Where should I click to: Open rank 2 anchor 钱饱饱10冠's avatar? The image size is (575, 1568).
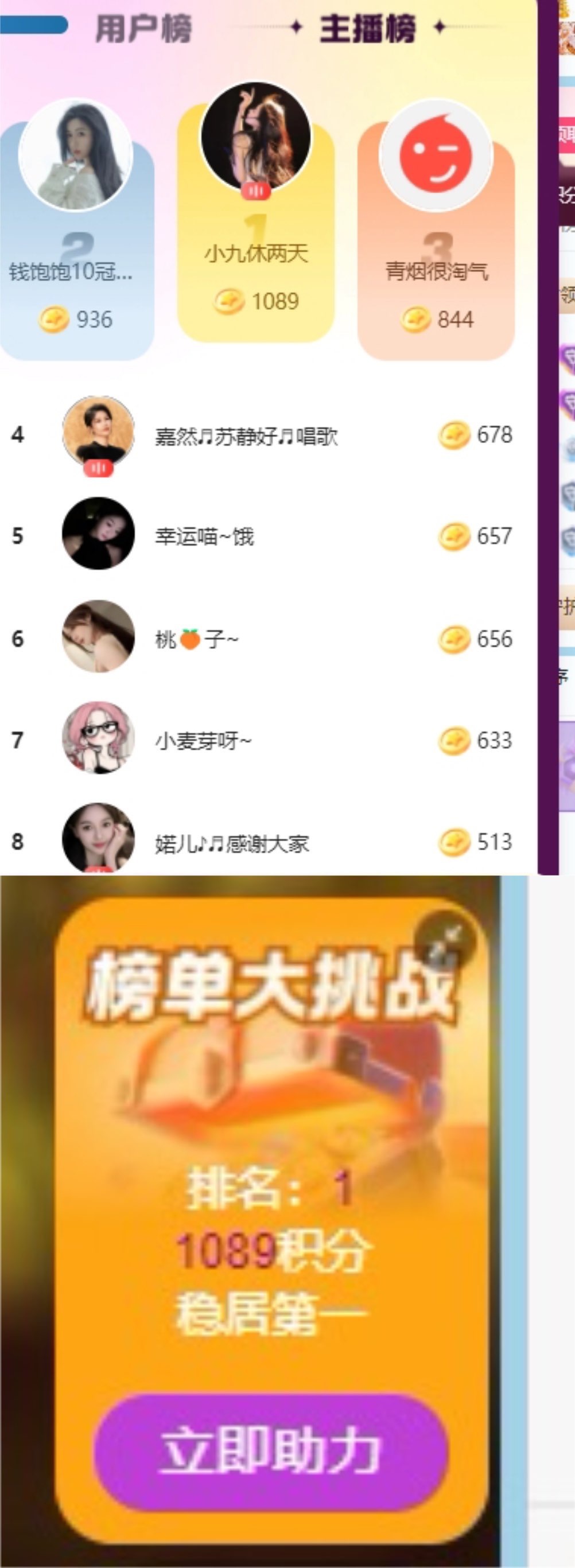click(76, 154)
